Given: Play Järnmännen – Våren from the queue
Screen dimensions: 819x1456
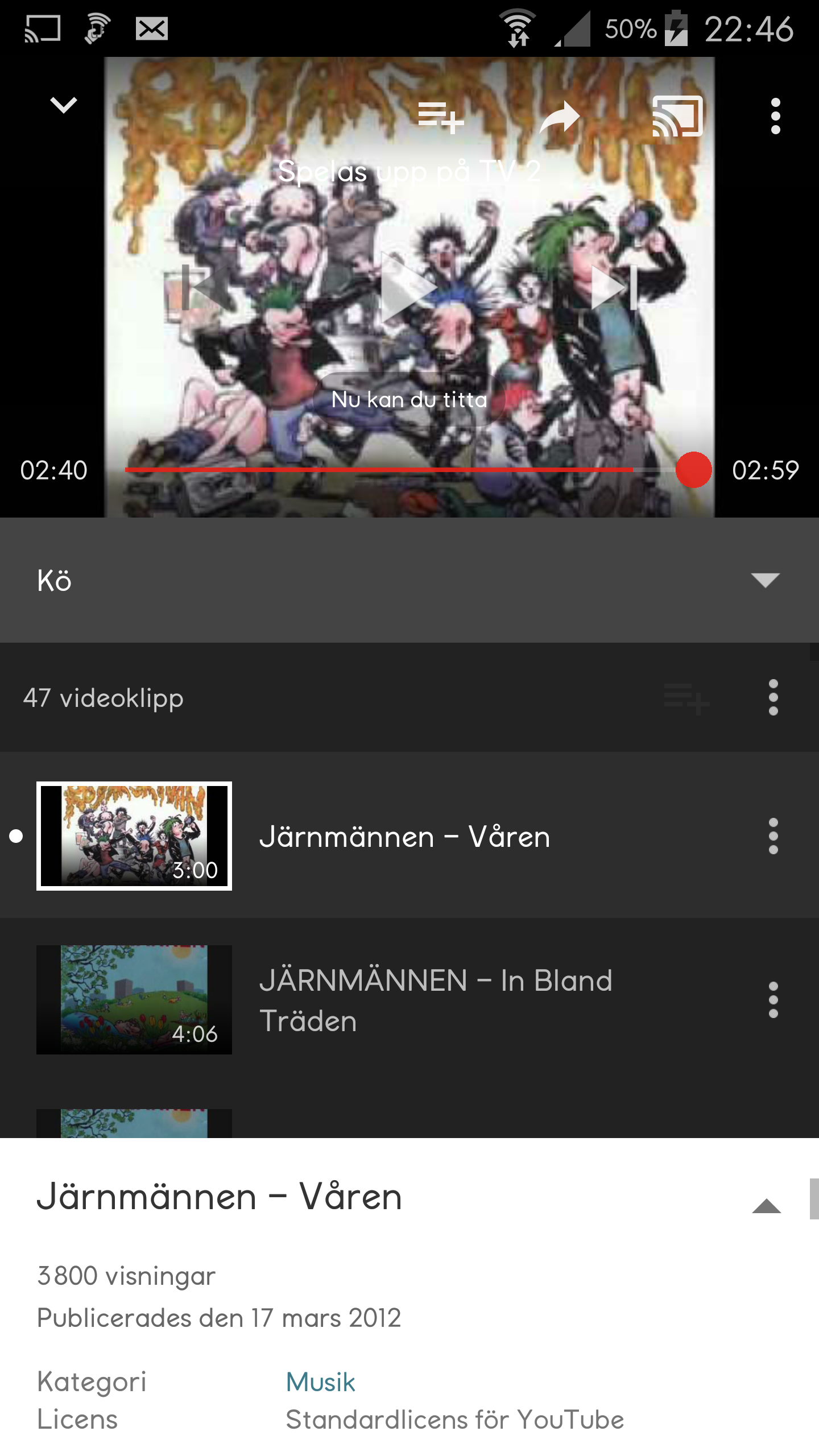Looking at the screenshot, I should click(404, 837).
